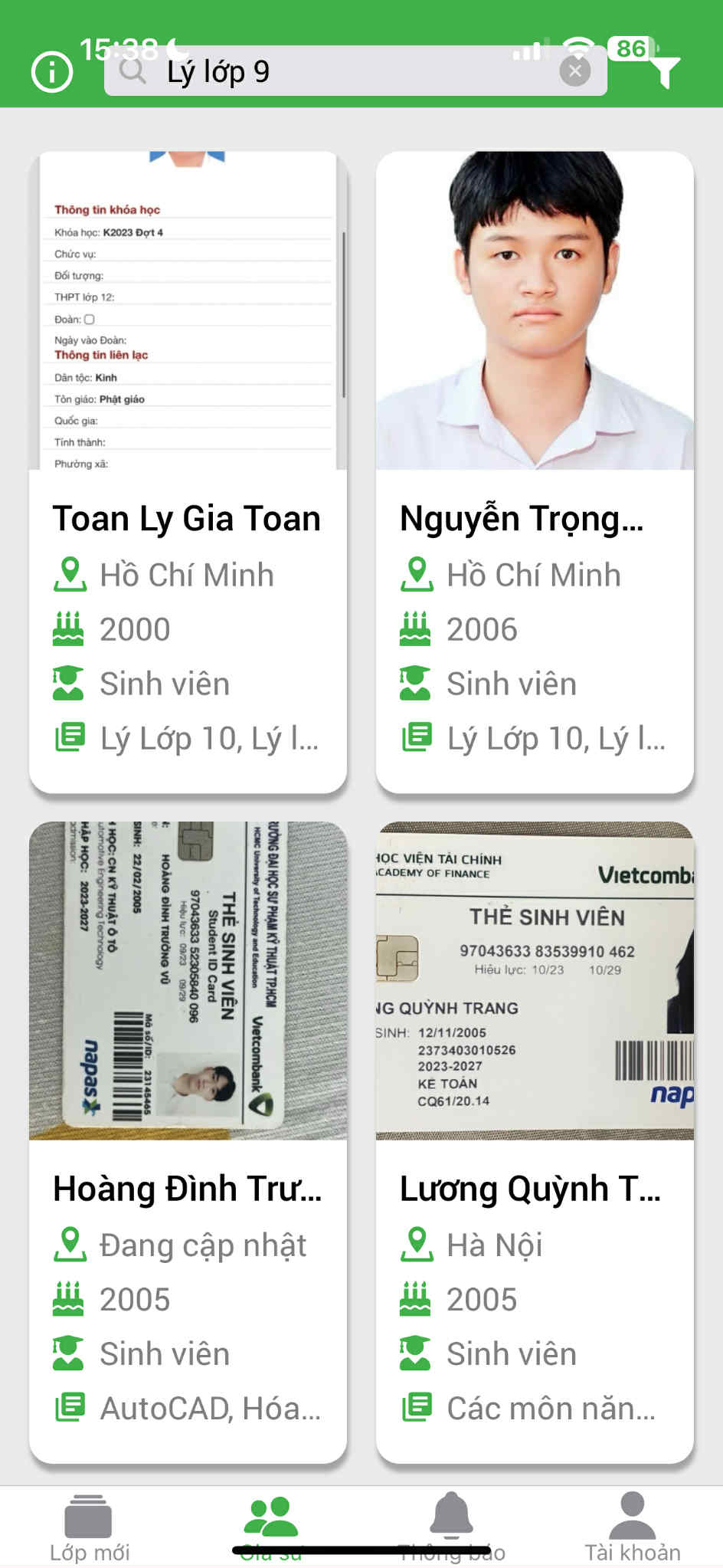Open the filter funnel icon
723x1568 pixels.
pyautogui.click(x=664, y=71)
